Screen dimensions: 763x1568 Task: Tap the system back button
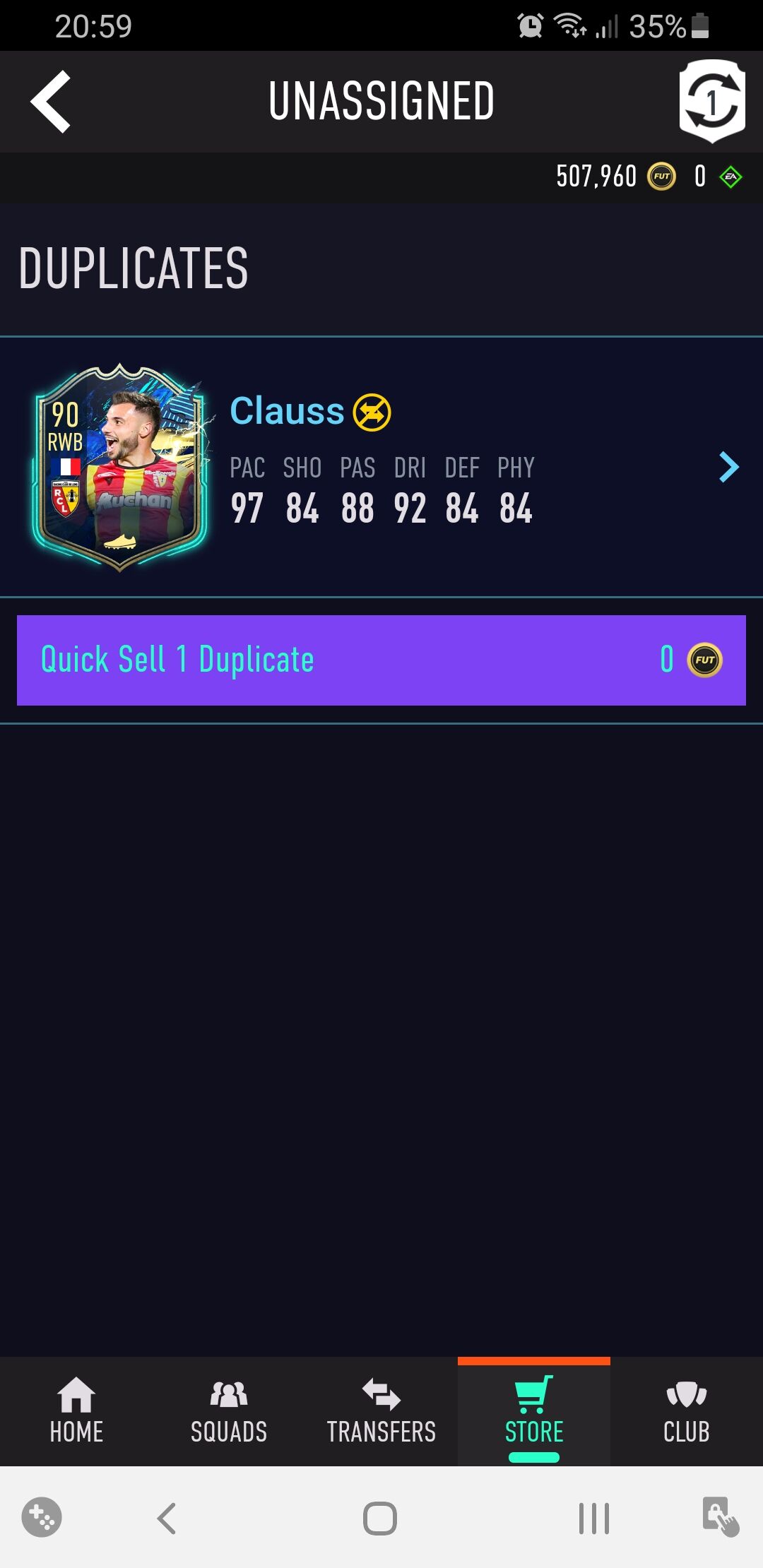click(x=167, y=1518)
